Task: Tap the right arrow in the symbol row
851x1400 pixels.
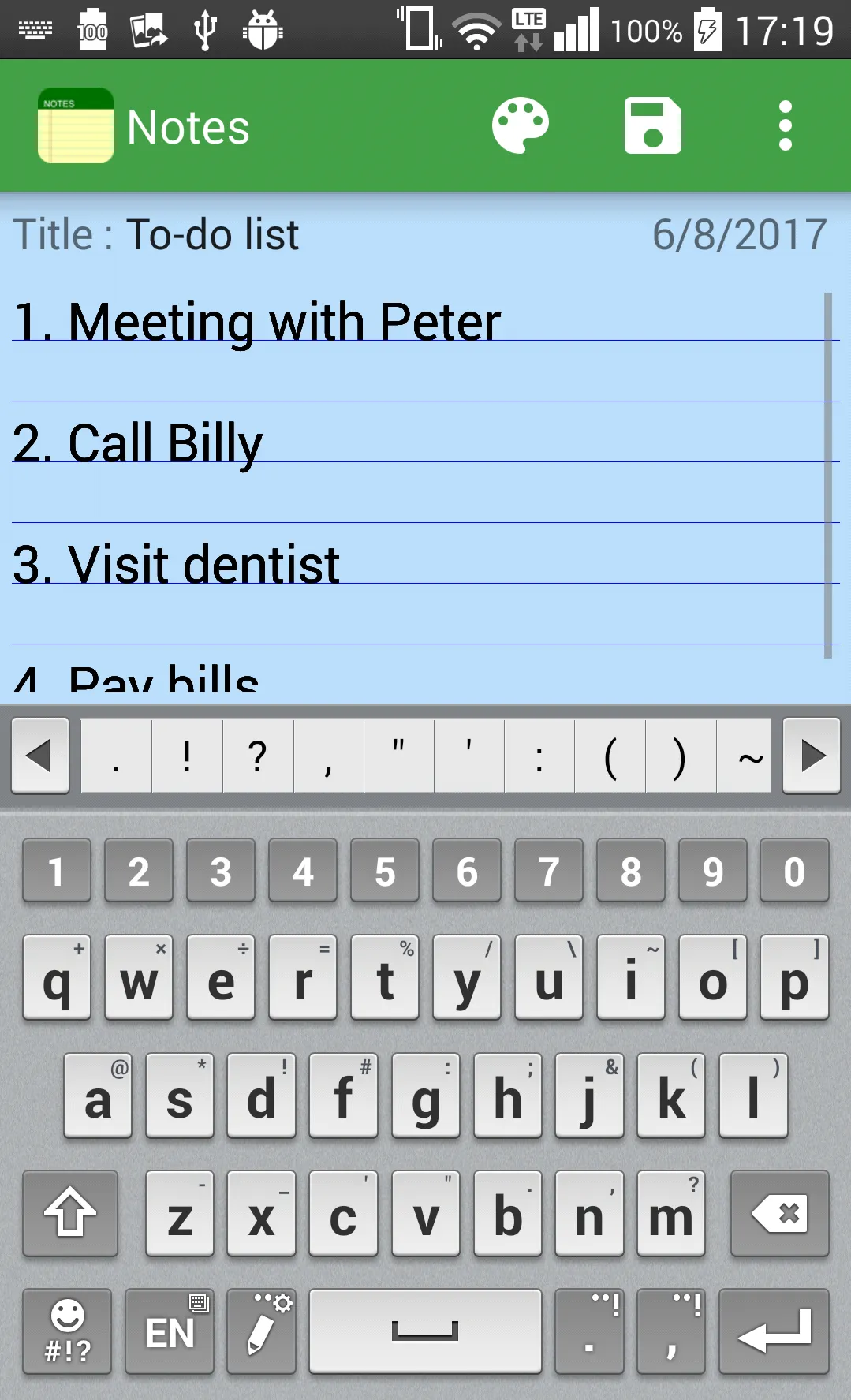Action: coord(811,756)
